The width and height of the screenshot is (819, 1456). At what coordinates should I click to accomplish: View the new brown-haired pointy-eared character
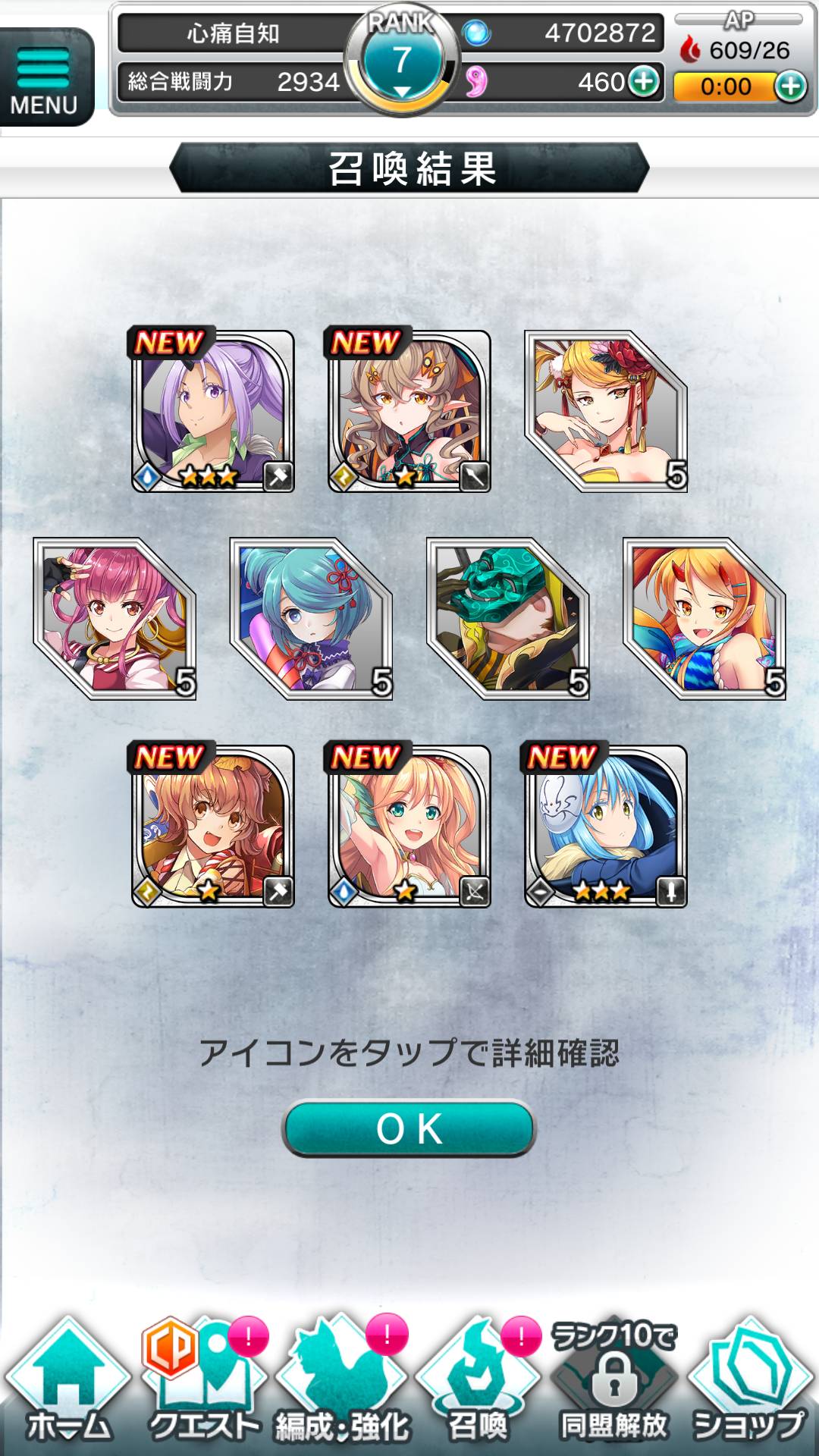(409, 412)
